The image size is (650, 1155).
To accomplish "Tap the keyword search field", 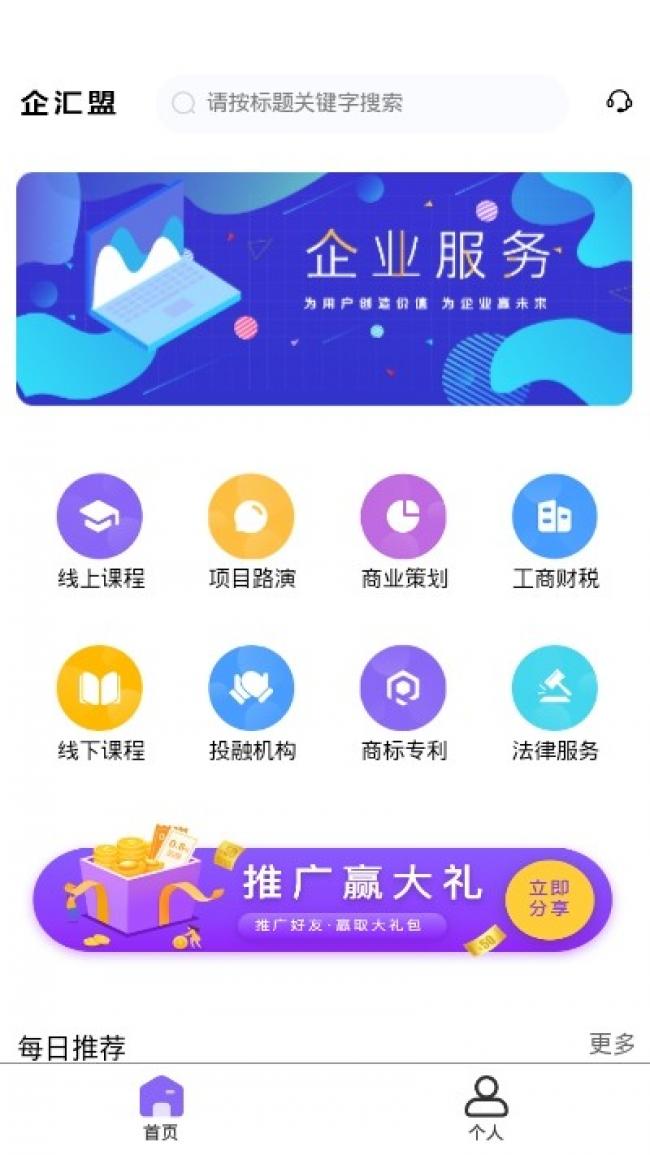I will coord(362,103).
